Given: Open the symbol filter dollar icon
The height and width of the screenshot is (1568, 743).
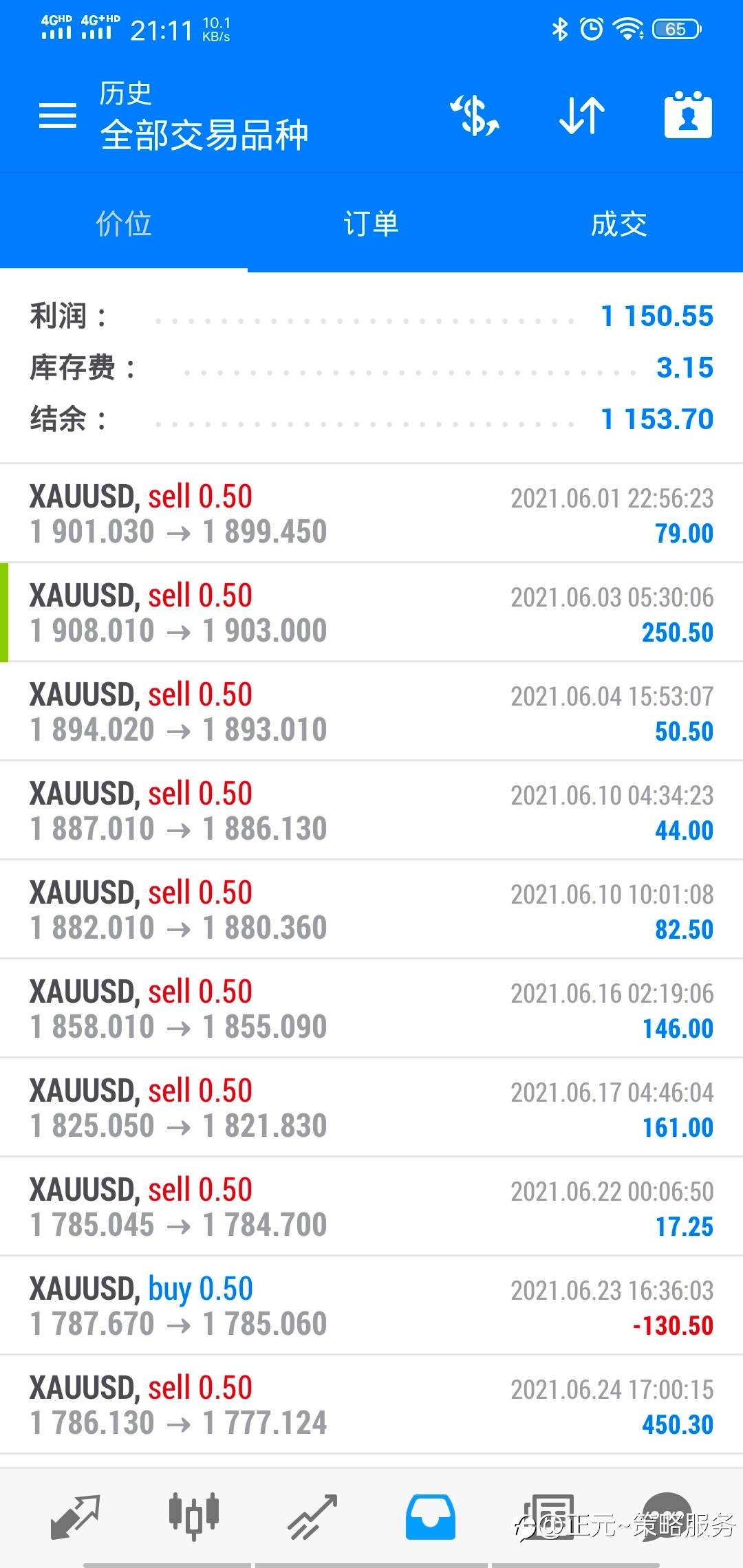Looking at the screenshot, I should click(475, 116).
